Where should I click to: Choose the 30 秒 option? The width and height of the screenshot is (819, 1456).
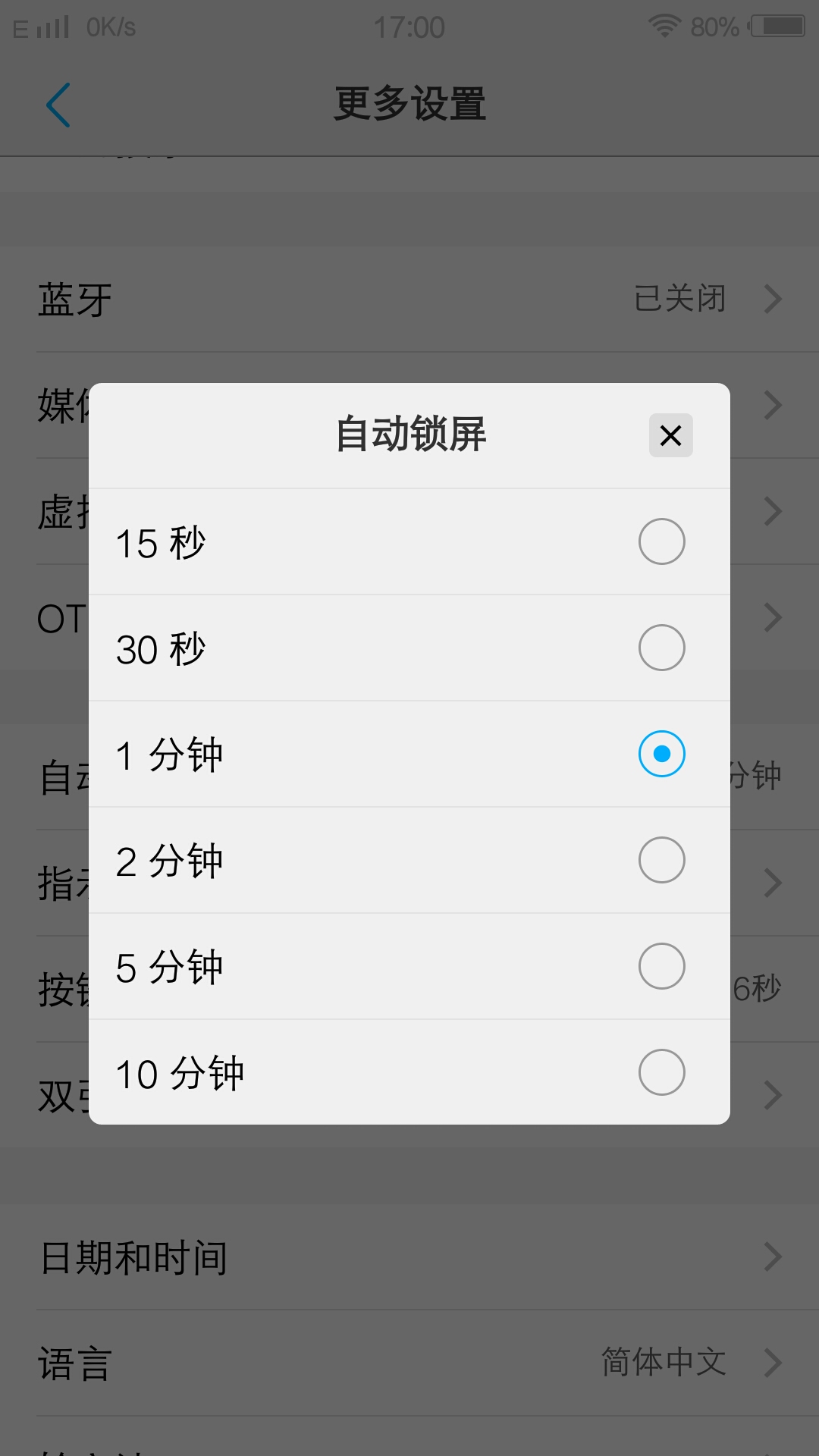[661, 648]
